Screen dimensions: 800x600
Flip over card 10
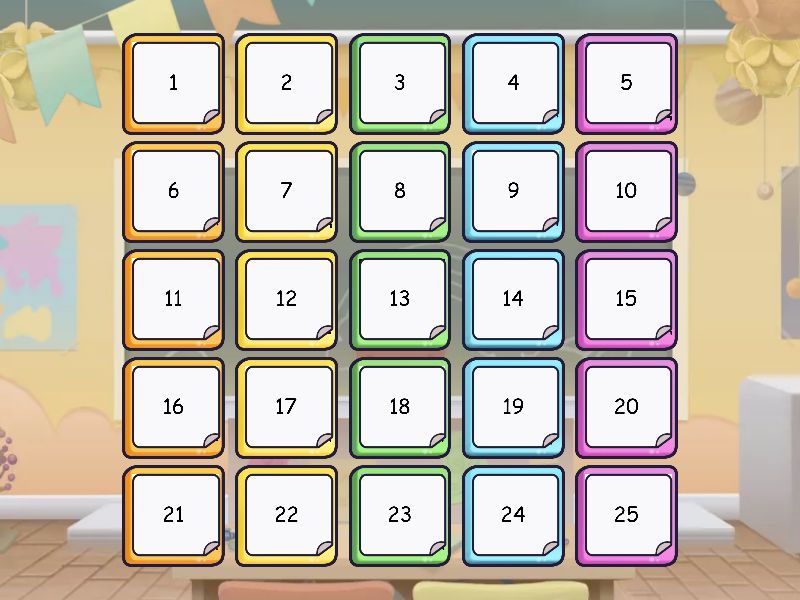(626, 191)
